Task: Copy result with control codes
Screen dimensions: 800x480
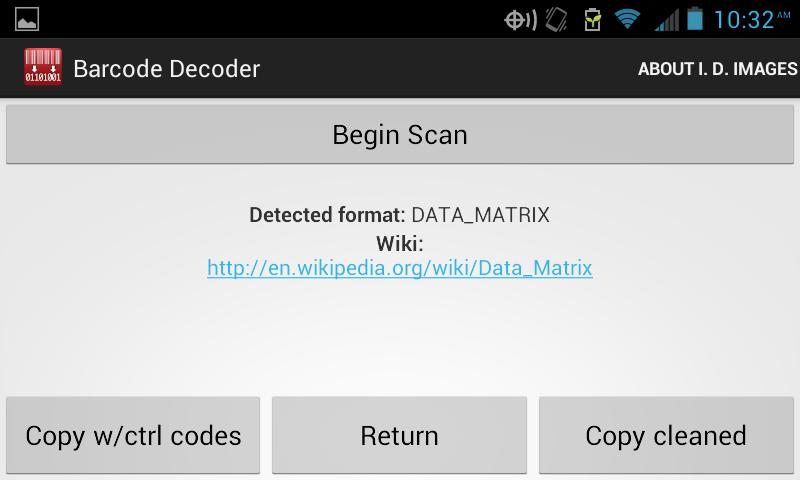Action: [x=133, y=436]
